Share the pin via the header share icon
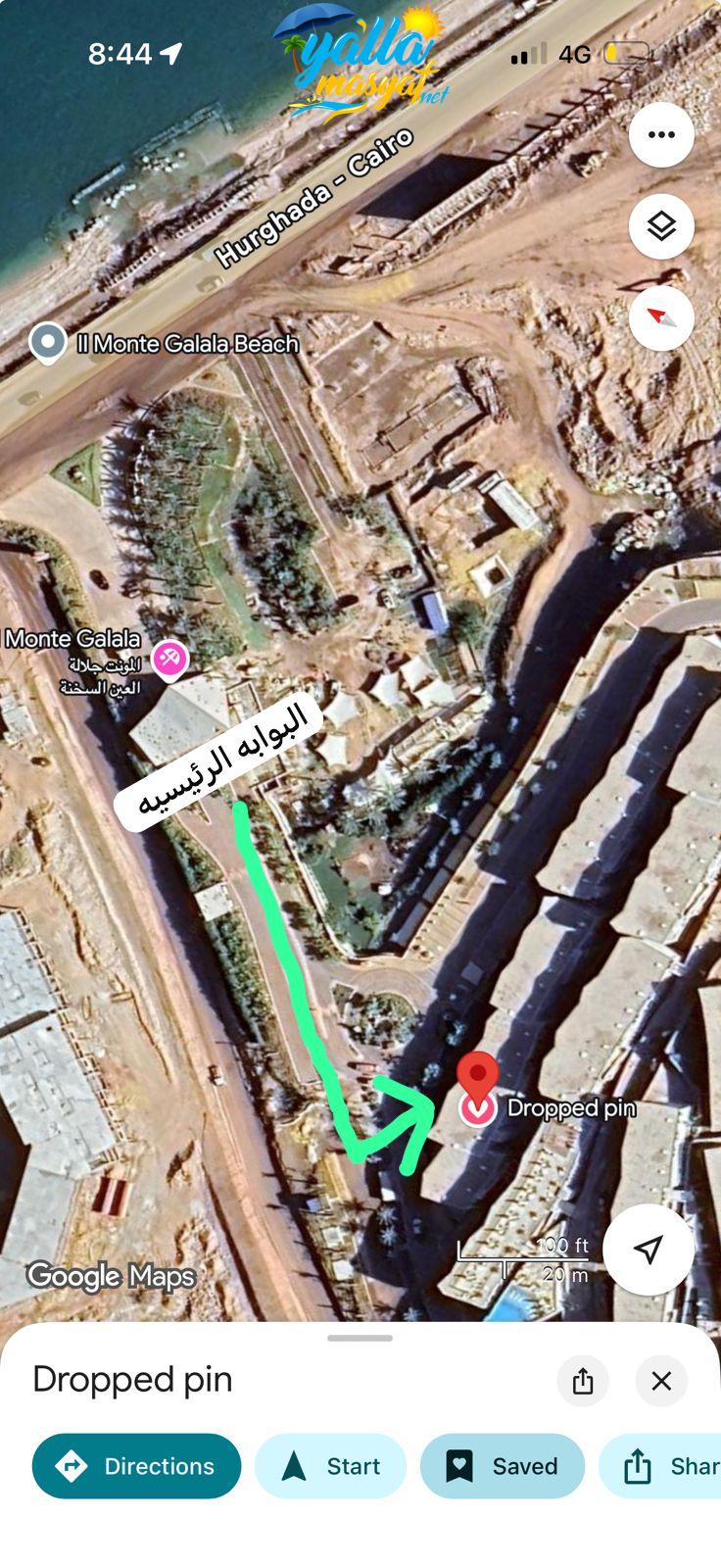The image size is (721, 1568). (x=583, y=1381)
